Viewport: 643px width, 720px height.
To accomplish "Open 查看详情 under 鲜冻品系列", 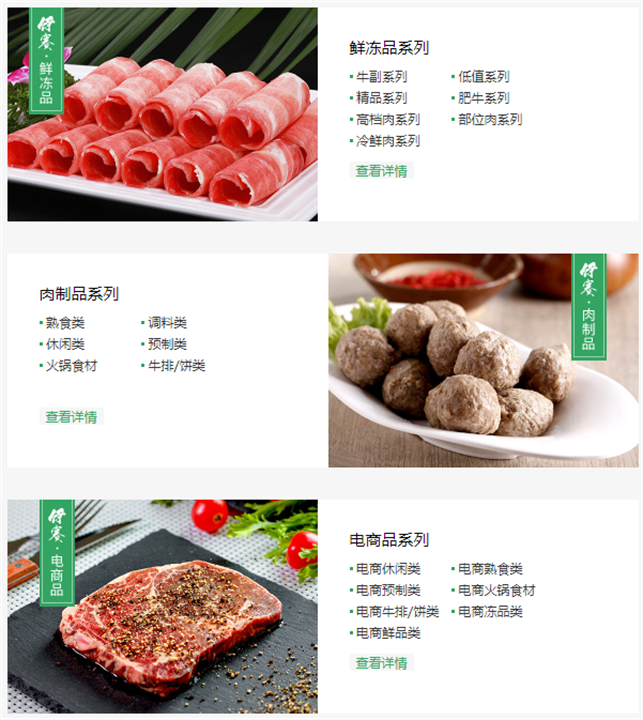I will tap(382, 171).
